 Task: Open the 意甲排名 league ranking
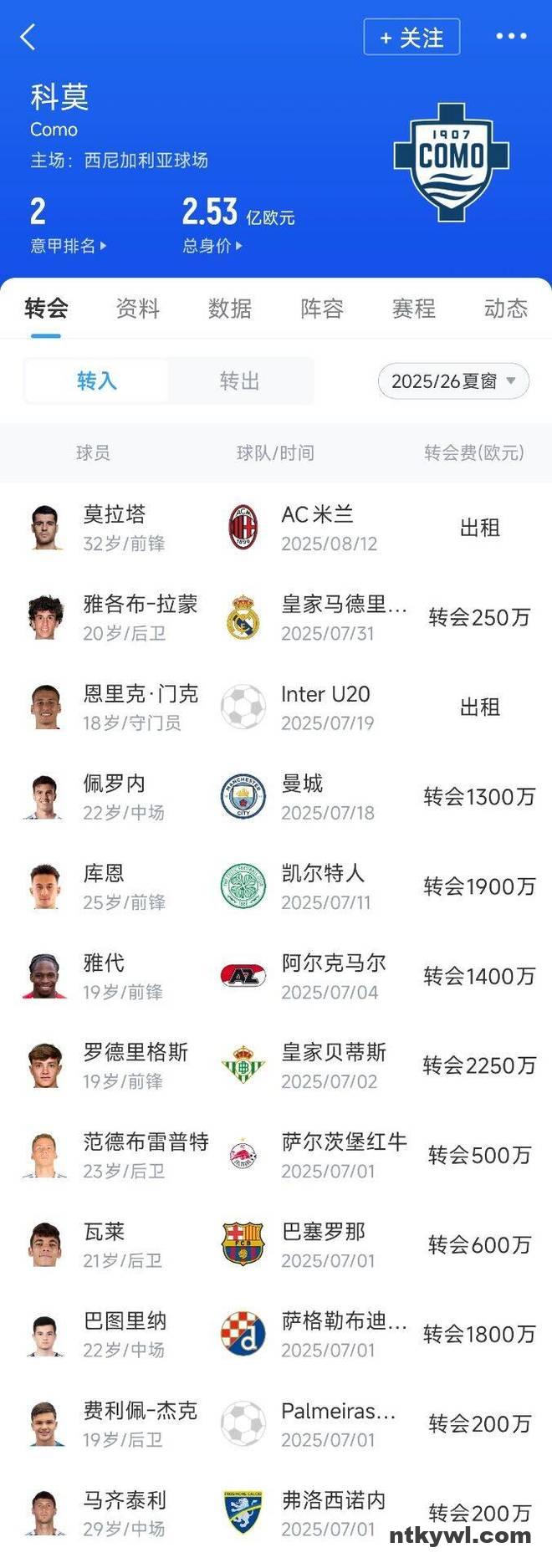(68, 246)
